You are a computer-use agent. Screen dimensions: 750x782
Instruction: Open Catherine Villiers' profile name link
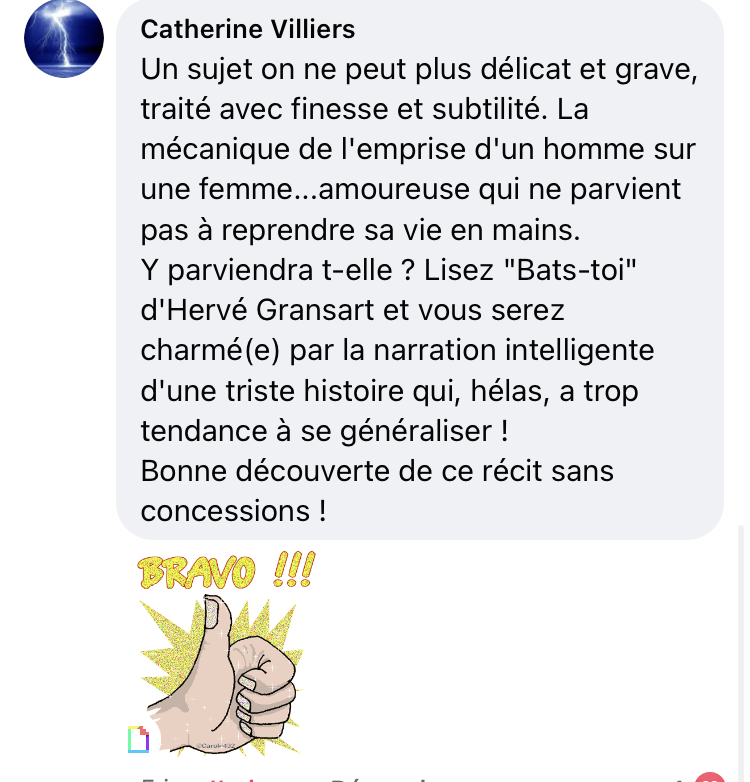pyautogui.click(x=247, y=30)
